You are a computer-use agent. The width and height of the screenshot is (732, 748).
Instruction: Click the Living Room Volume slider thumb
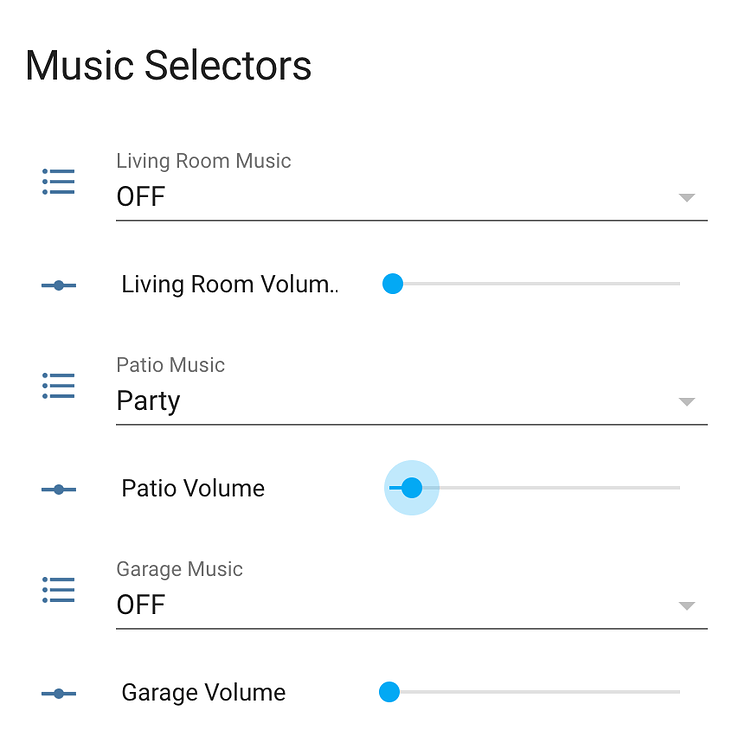click(392, 284)
